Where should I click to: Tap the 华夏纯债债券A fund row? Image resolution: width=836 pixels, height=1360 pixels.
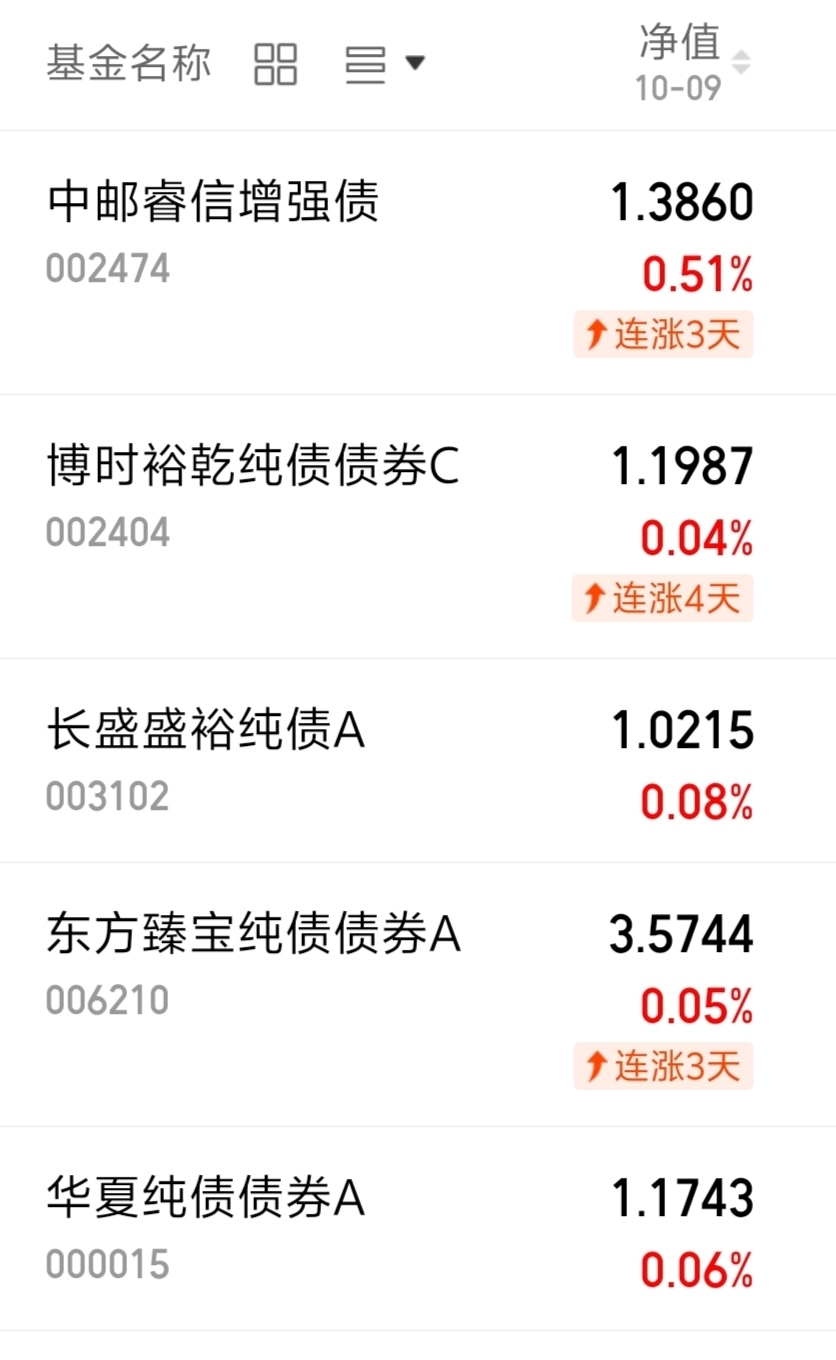click(206, 1198)
